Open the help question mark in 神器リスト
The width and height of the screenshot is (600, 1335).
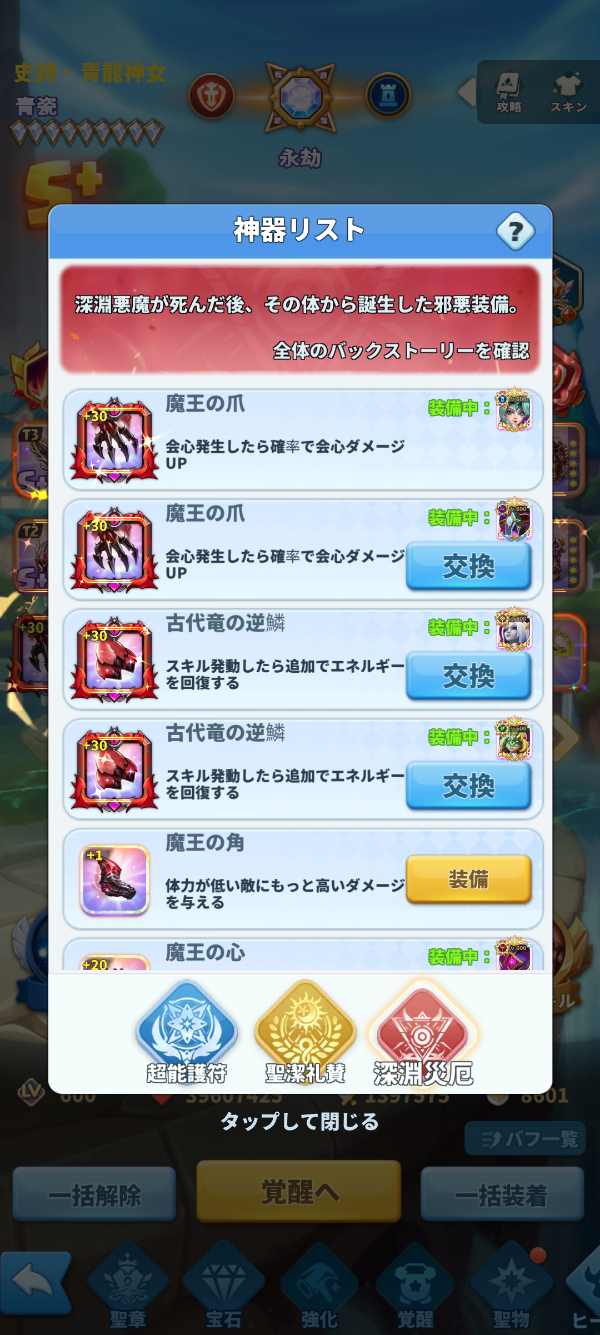pyautogui.click(x=516, y=233)
